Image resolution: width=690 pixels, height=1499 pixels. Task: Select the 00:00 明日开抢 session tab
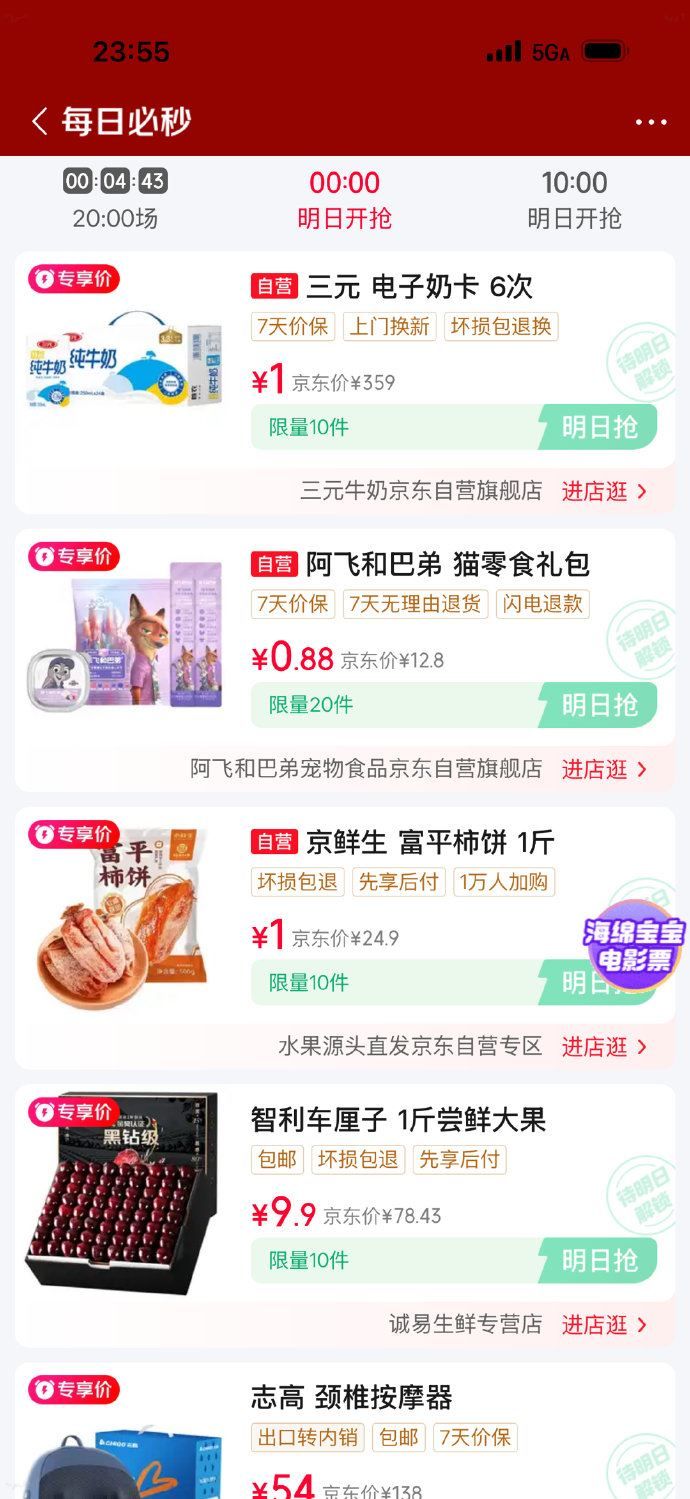(x=344, y=200)
